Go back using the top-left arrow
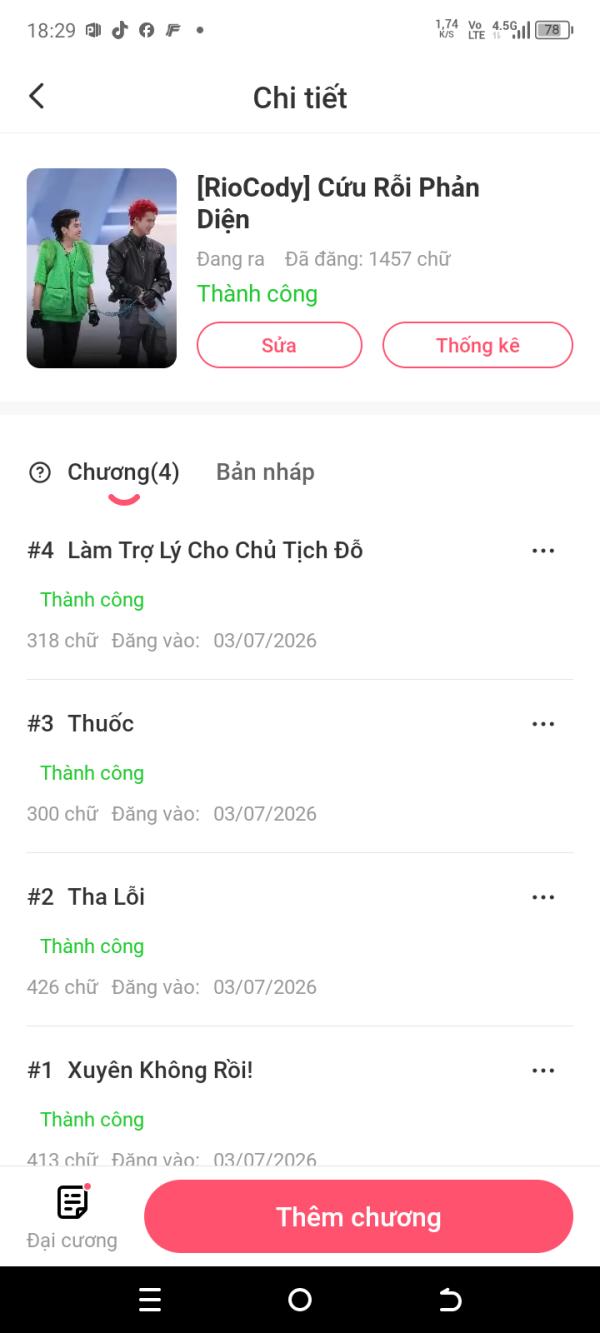Screen dimensions: 600x1333 37,96
